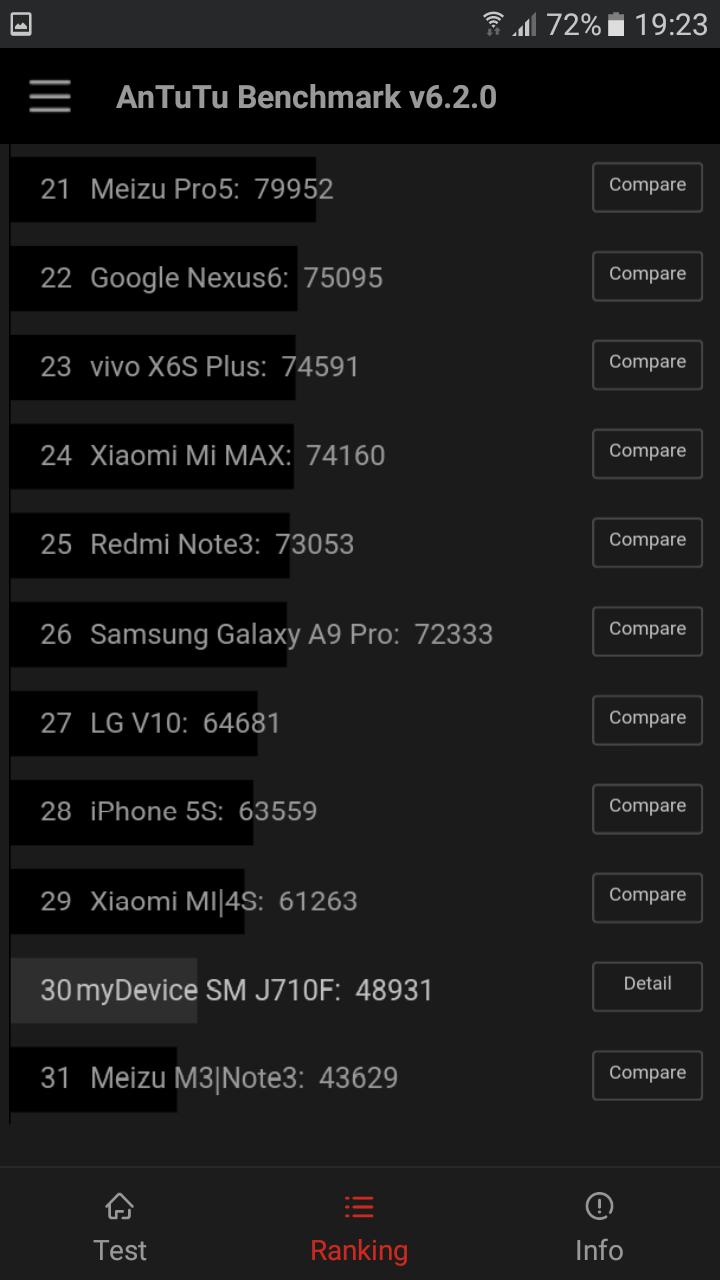Compare with Meizu Pro5

(647, 187)
